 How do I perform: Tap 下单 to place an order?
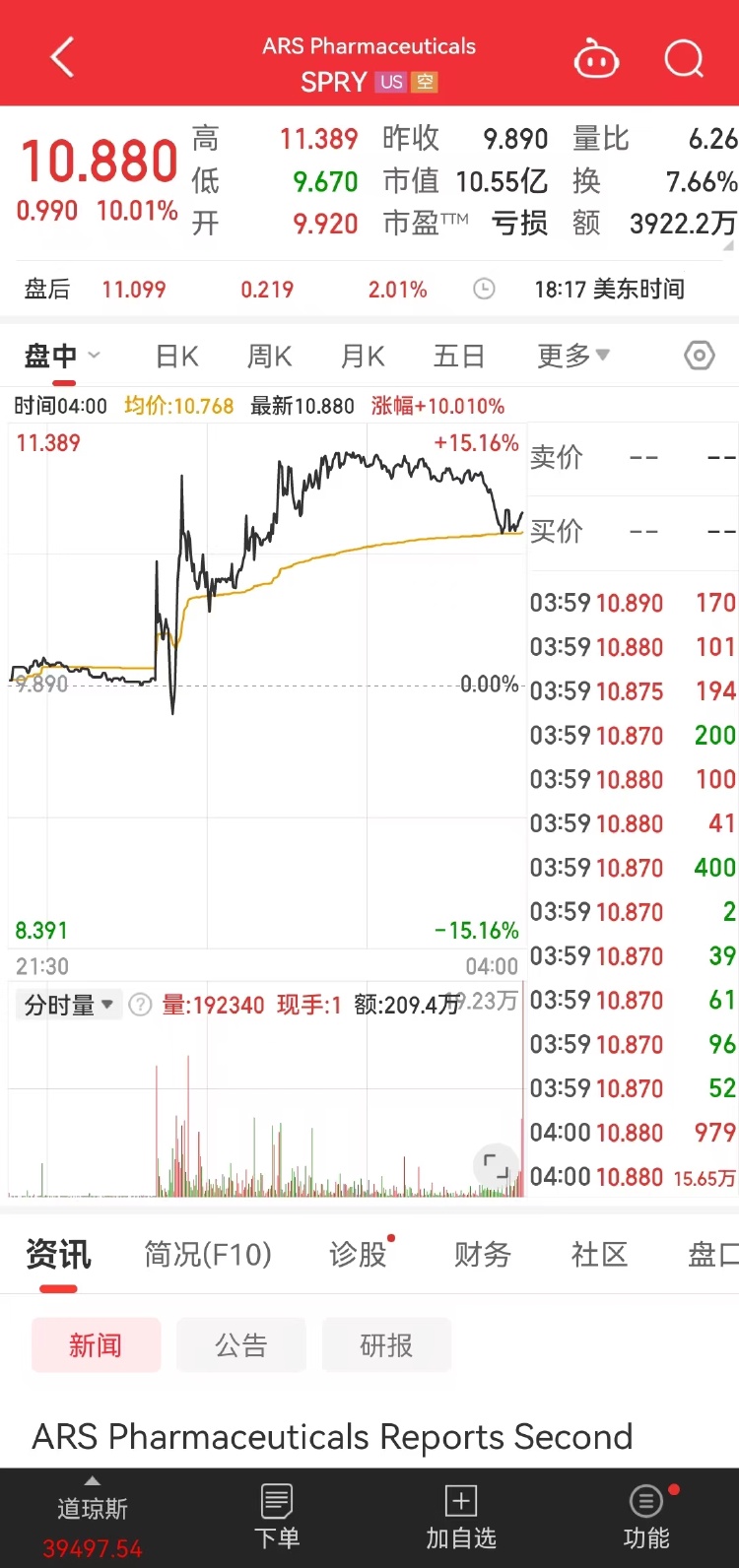click(277, 1517)
